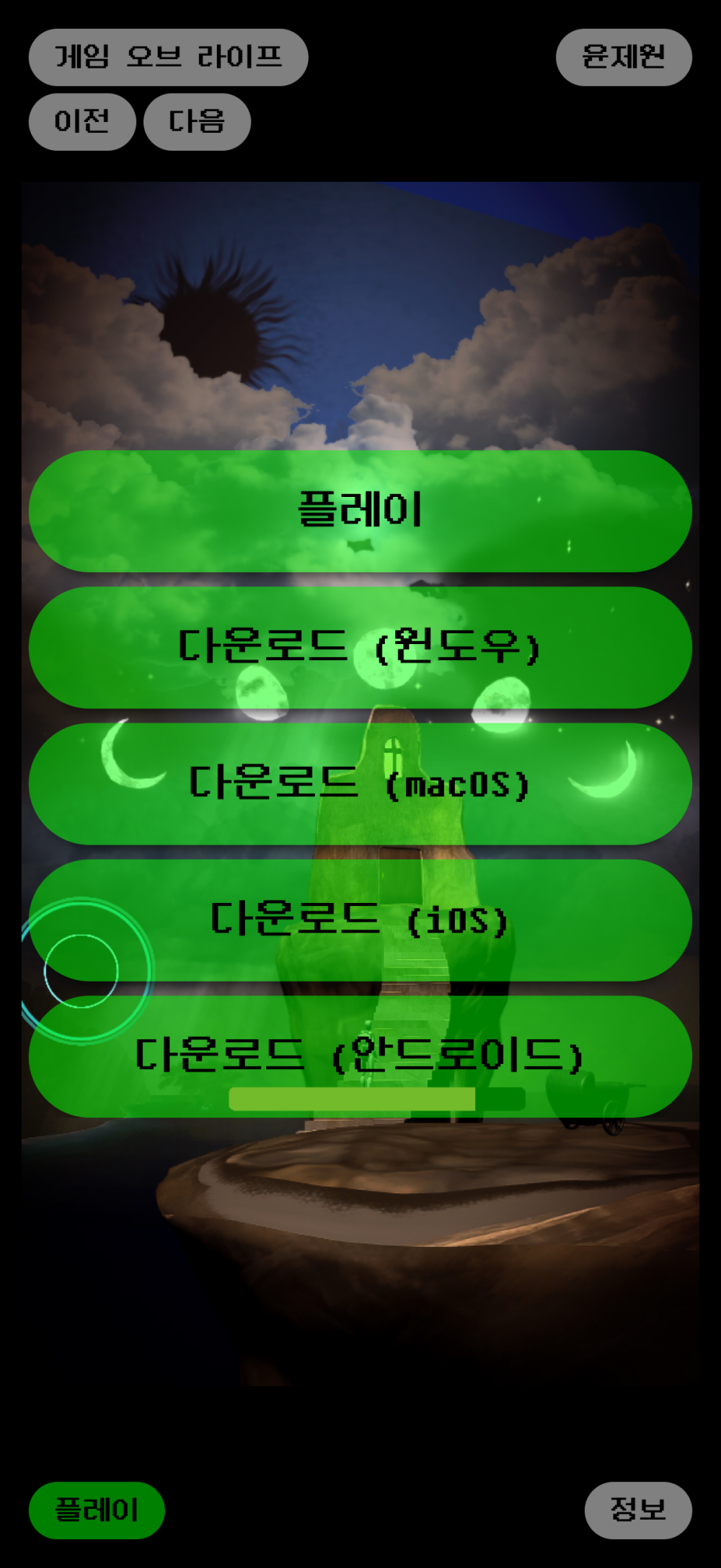Tap the small 플레이 button at the bottom
This screenshot has width=721, height=1568.
click(97, 1510)
